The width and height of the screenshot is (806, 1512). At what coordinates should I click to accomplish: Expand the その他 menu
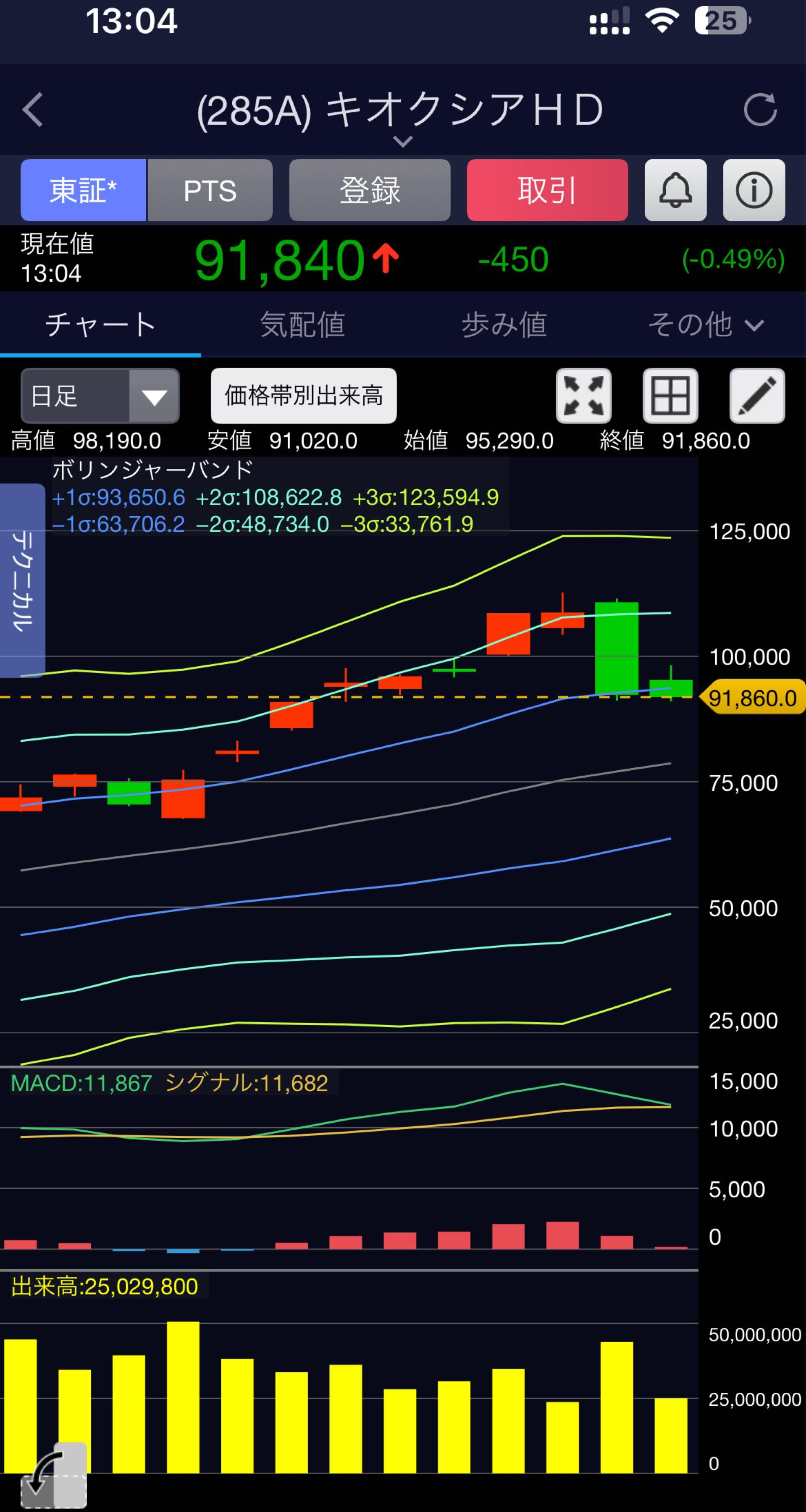705,325
